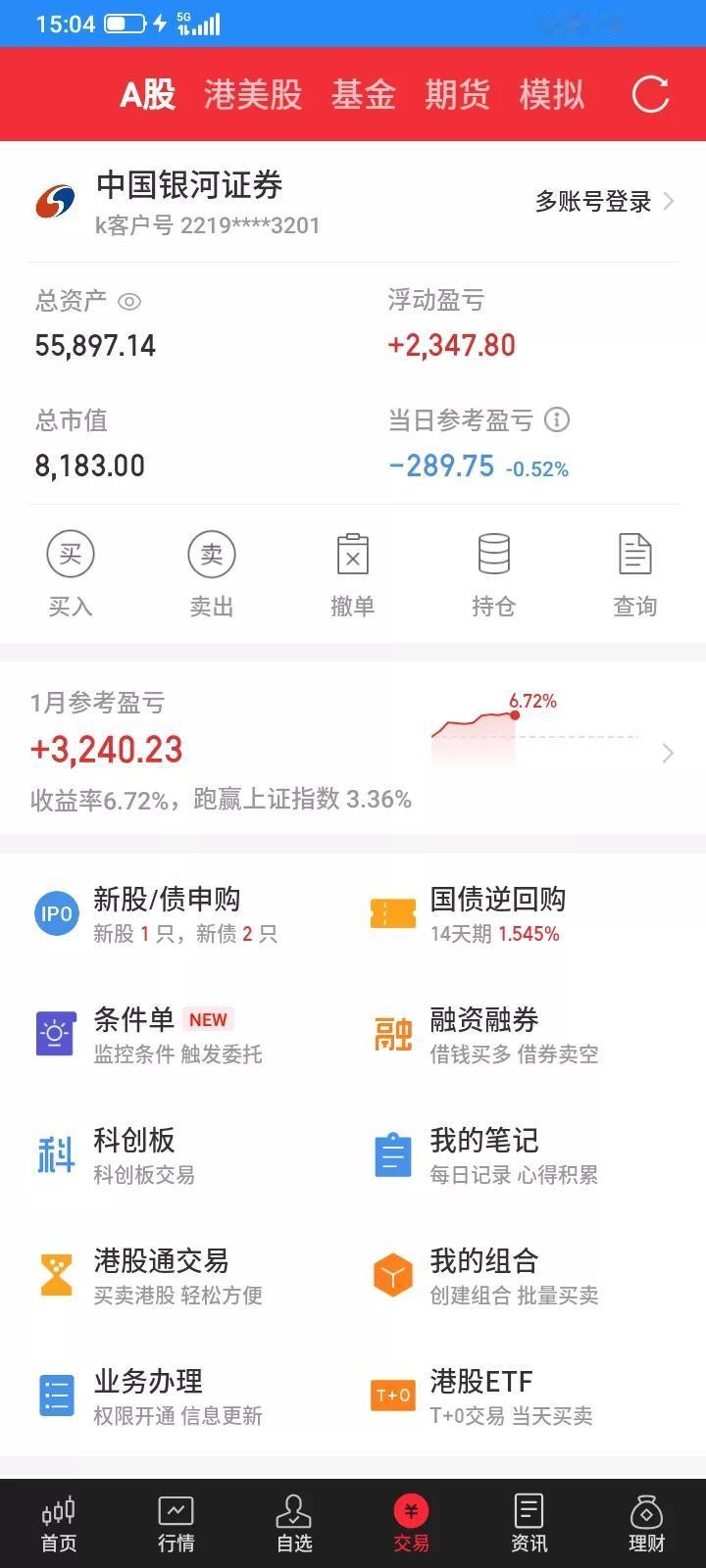Viewport: 706px width, 1568px height.
Task: Open the 融资融券 margin trading icon
Action: [x=392, y=1033]
